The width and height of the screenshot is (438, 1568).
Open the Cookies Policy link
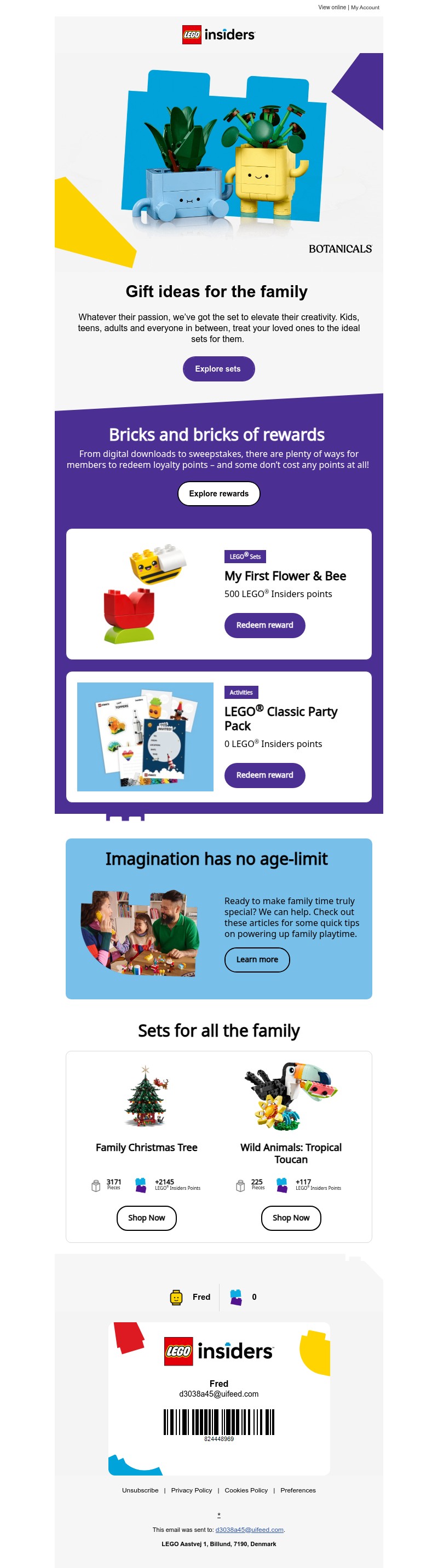coord(246,1490)
